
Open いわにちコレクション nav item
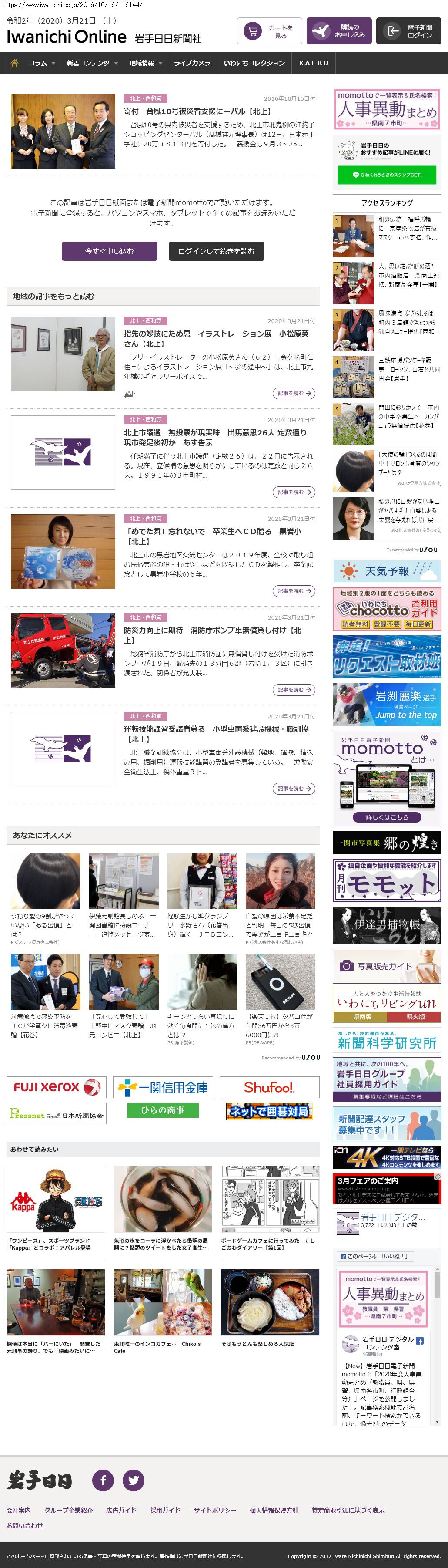254,63
